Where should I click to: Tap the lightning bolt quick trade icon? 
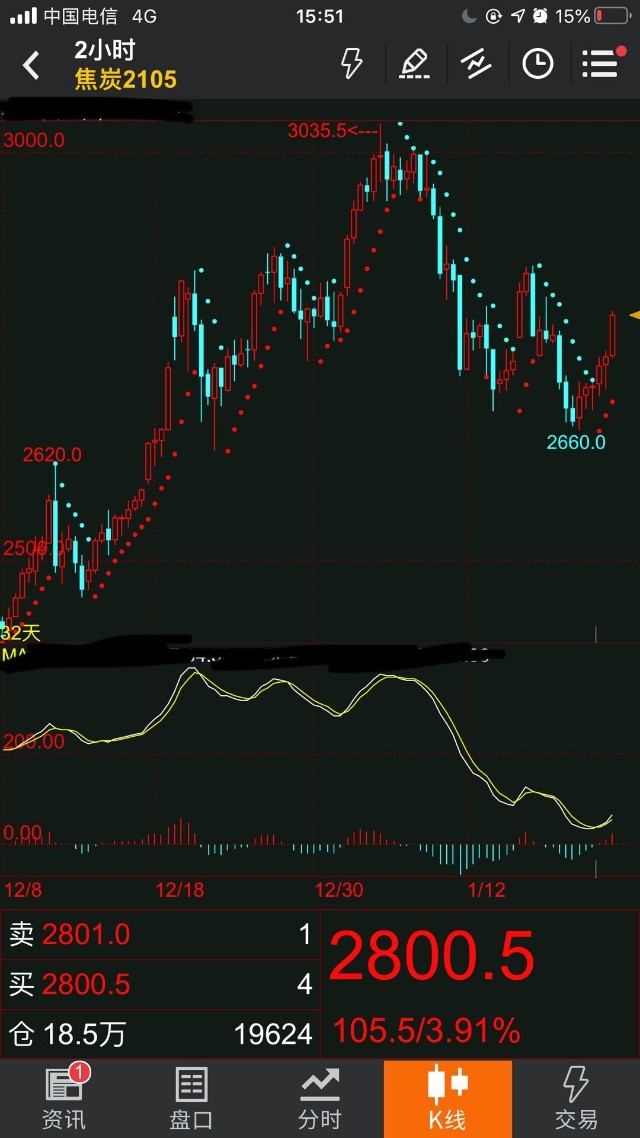point(351,64)
